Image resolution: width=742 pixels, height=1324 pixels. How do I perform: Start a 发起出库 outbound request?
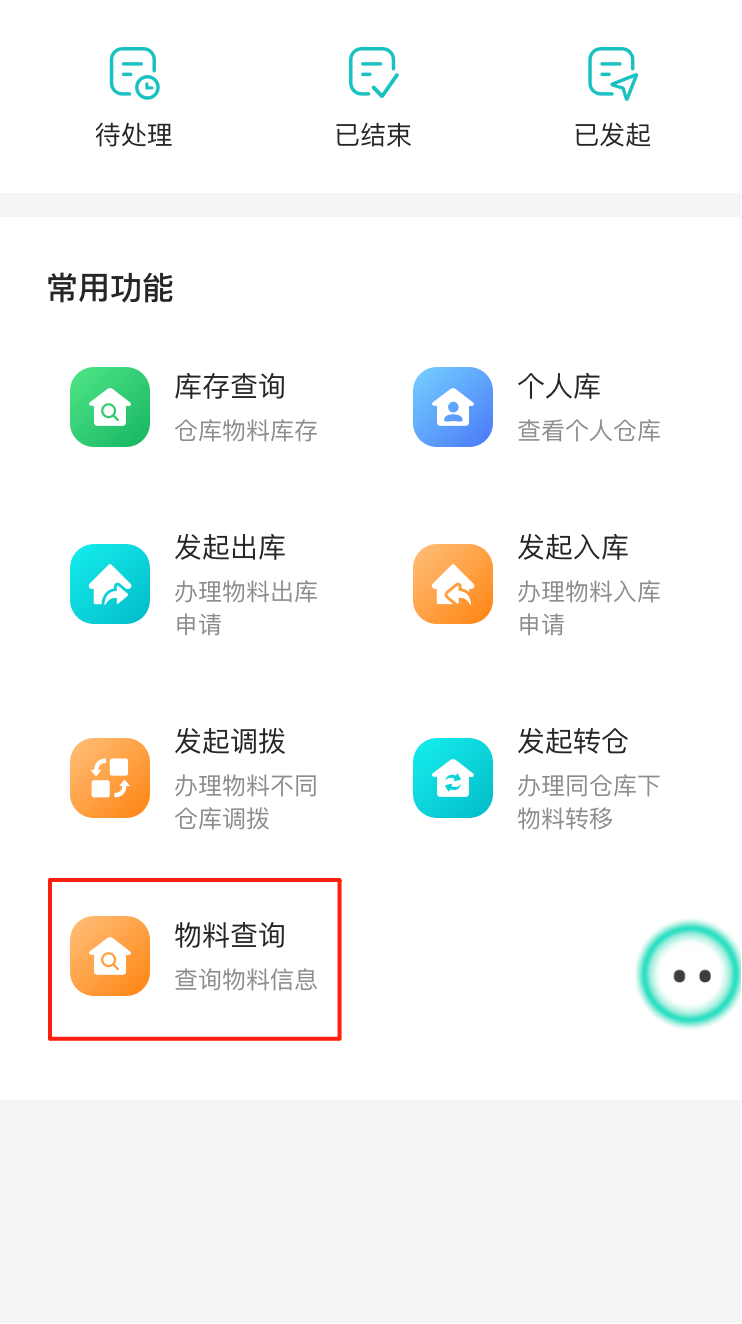coord(195,584)
